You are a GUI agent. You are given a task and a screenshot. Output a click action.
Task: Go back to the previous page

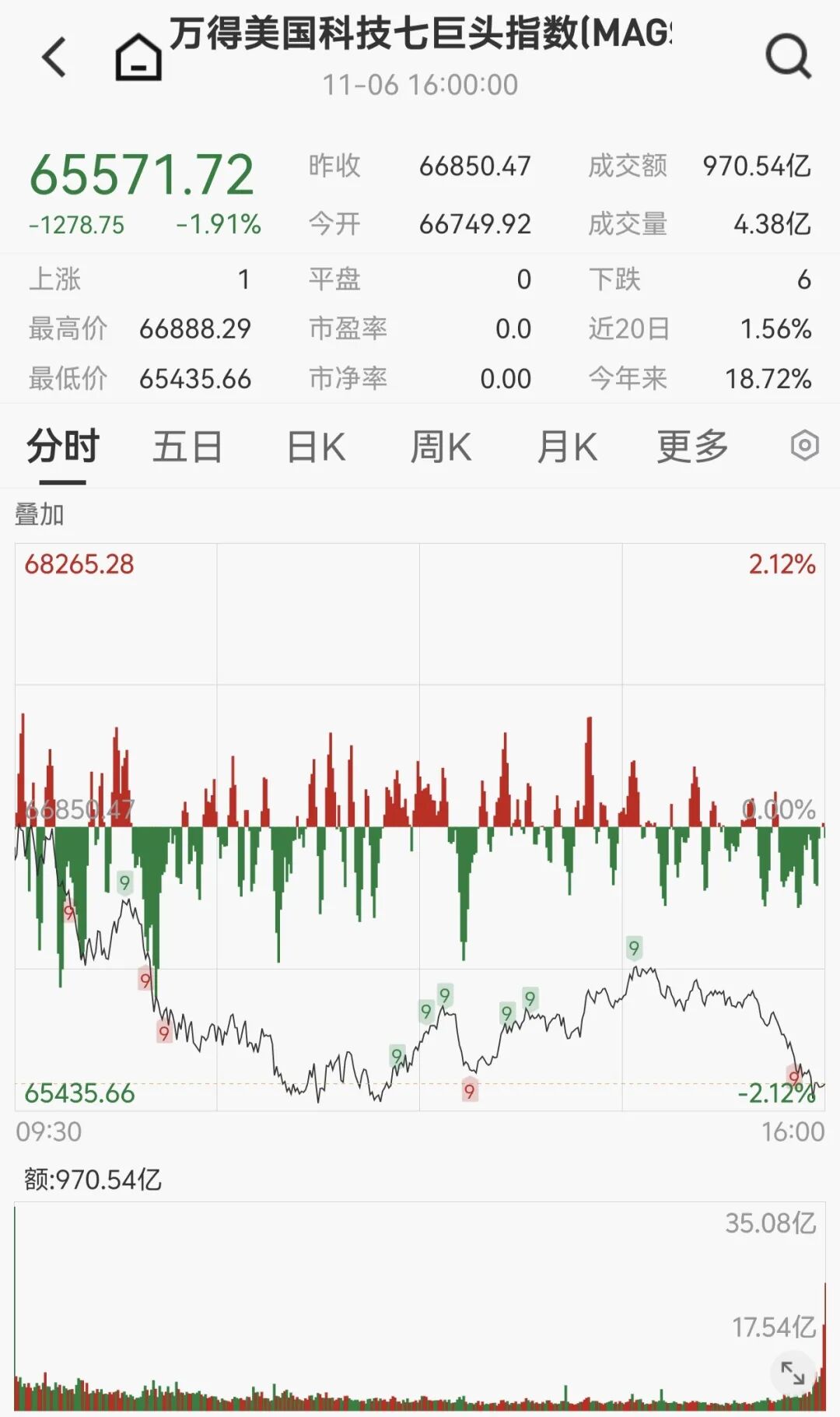pos(54,58)
